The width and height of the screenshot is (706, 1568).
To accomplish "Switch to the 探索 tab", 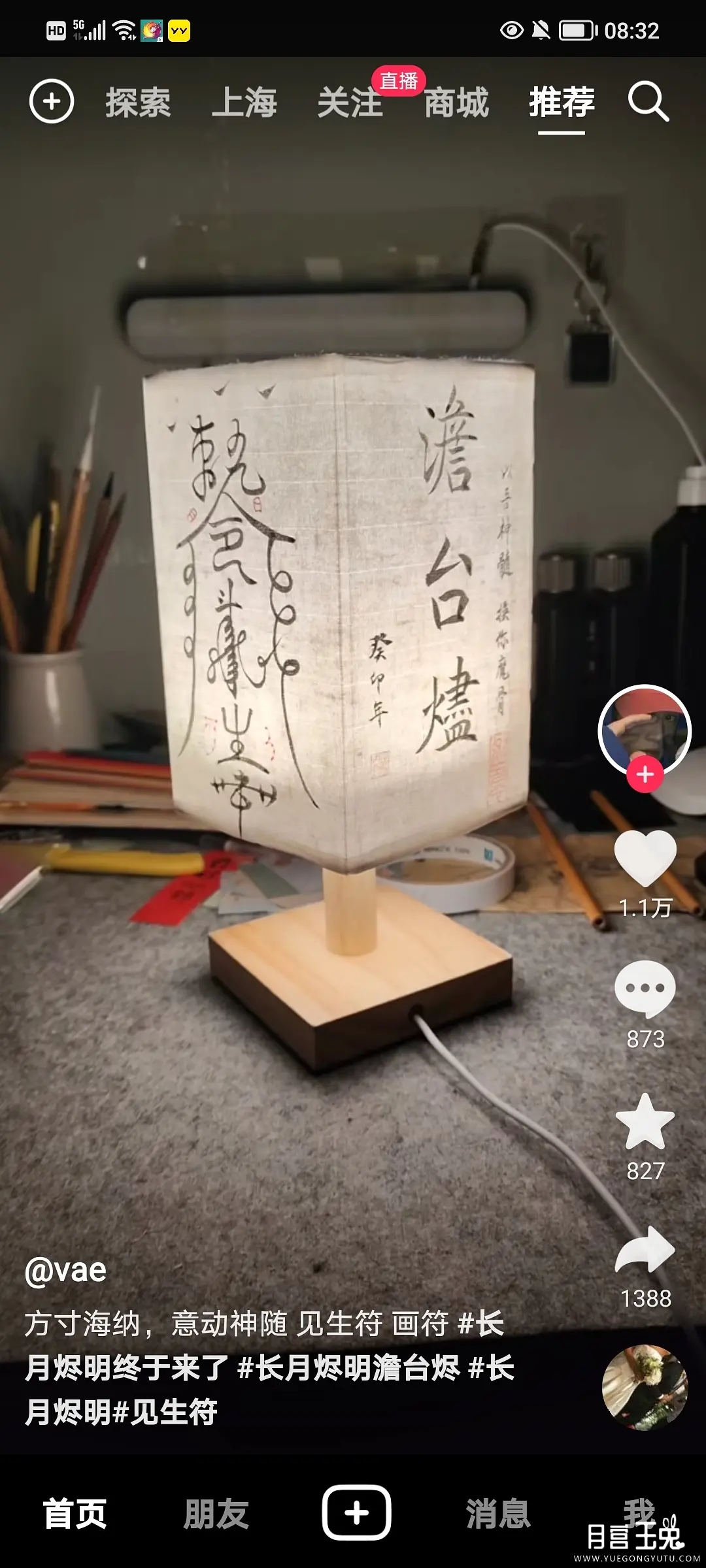I will [138, 103].
